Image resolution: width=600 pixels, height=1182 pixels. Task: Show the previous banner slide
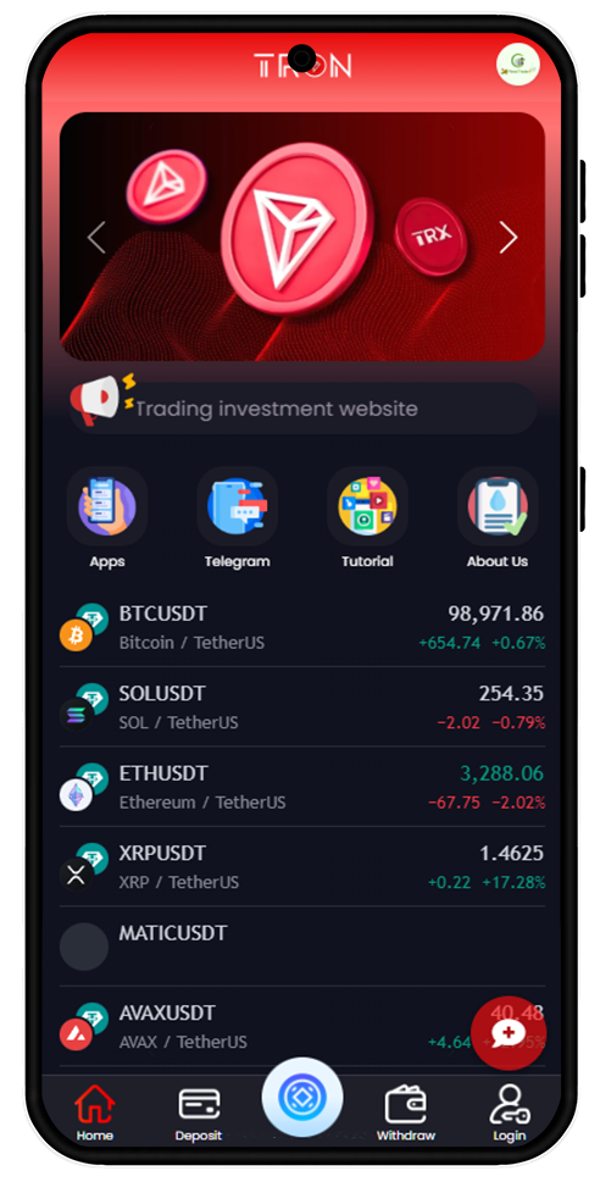[x=97, y=238]
